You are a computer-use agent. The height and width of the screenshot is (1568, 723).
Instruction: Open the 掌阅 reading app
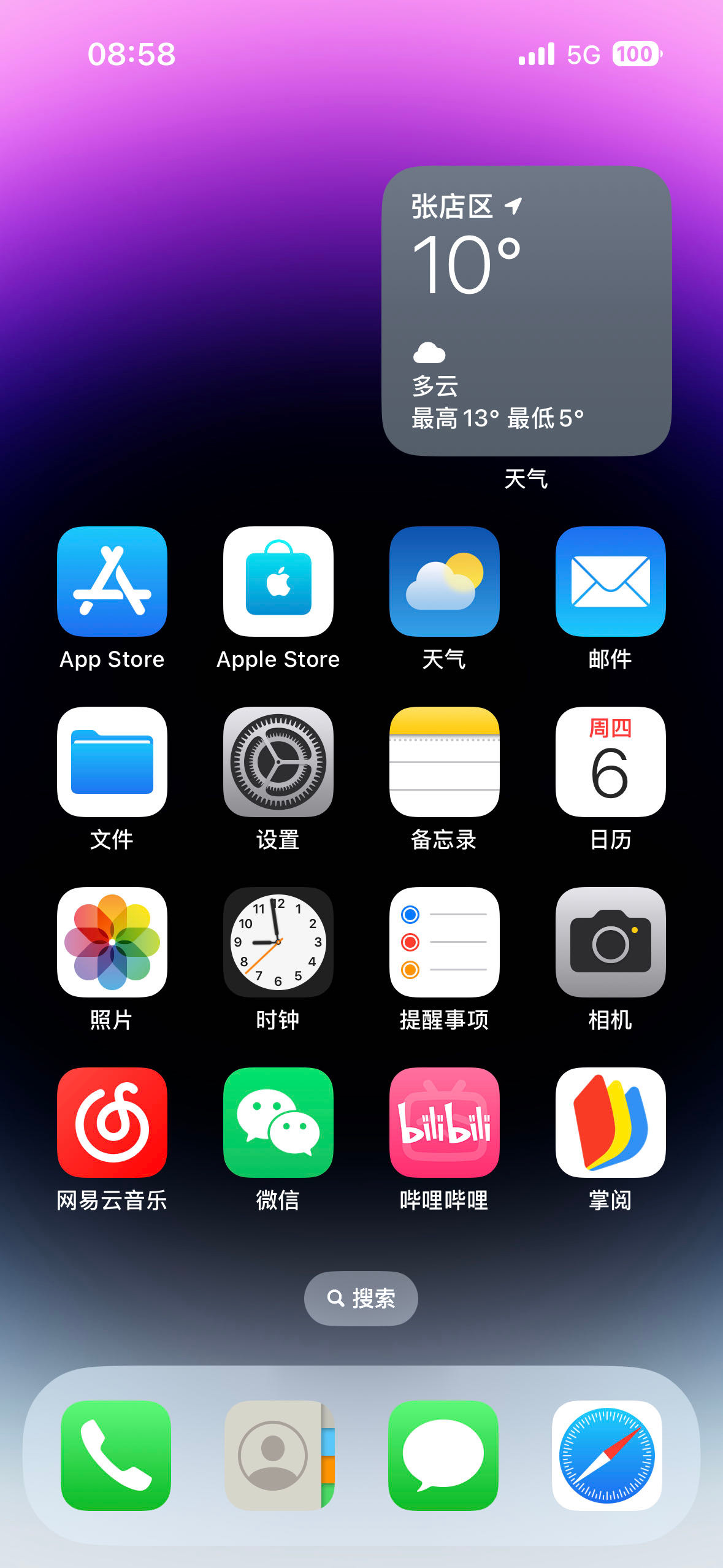point(610,1122)
